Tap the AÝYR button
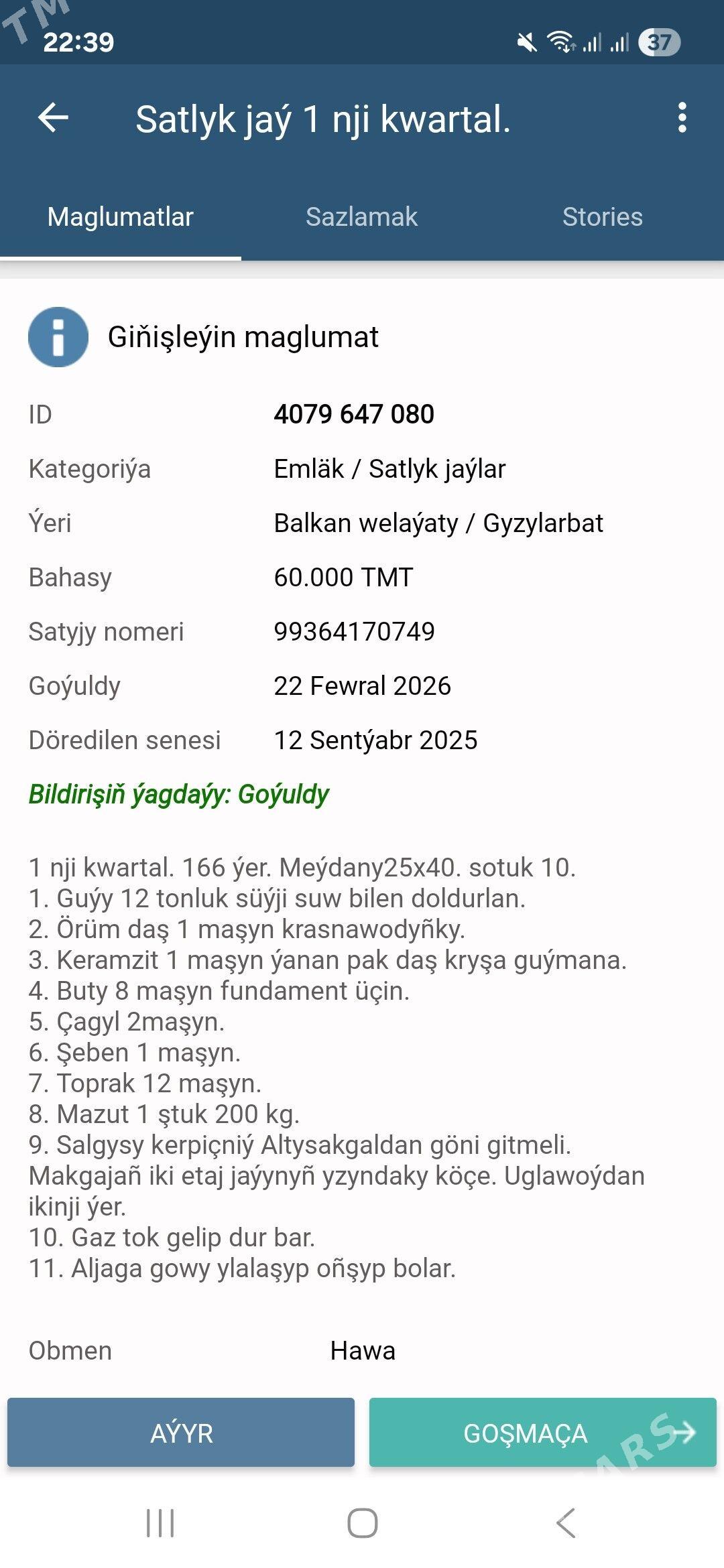Image resolution: width=724 pixels, height=1568 pixels. point(181,1433)
